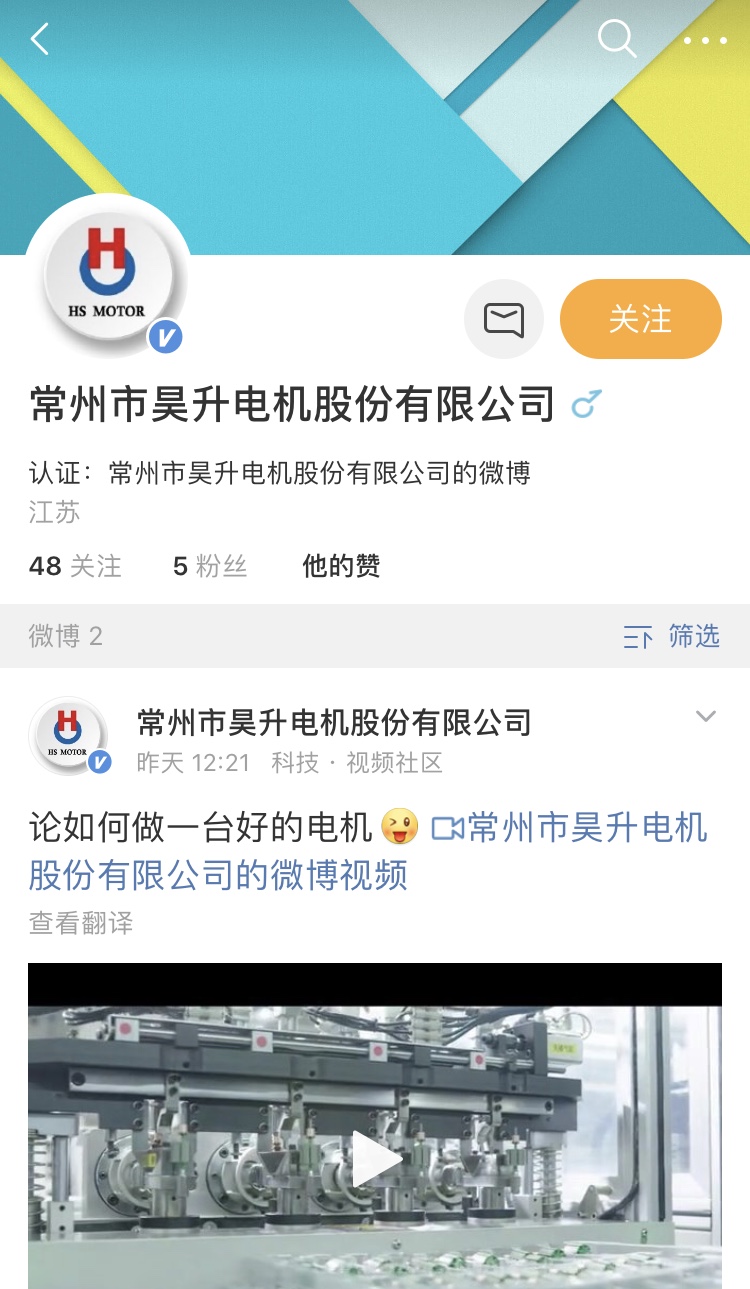
Task: Go back to the previous page
Action: point(40,40)
